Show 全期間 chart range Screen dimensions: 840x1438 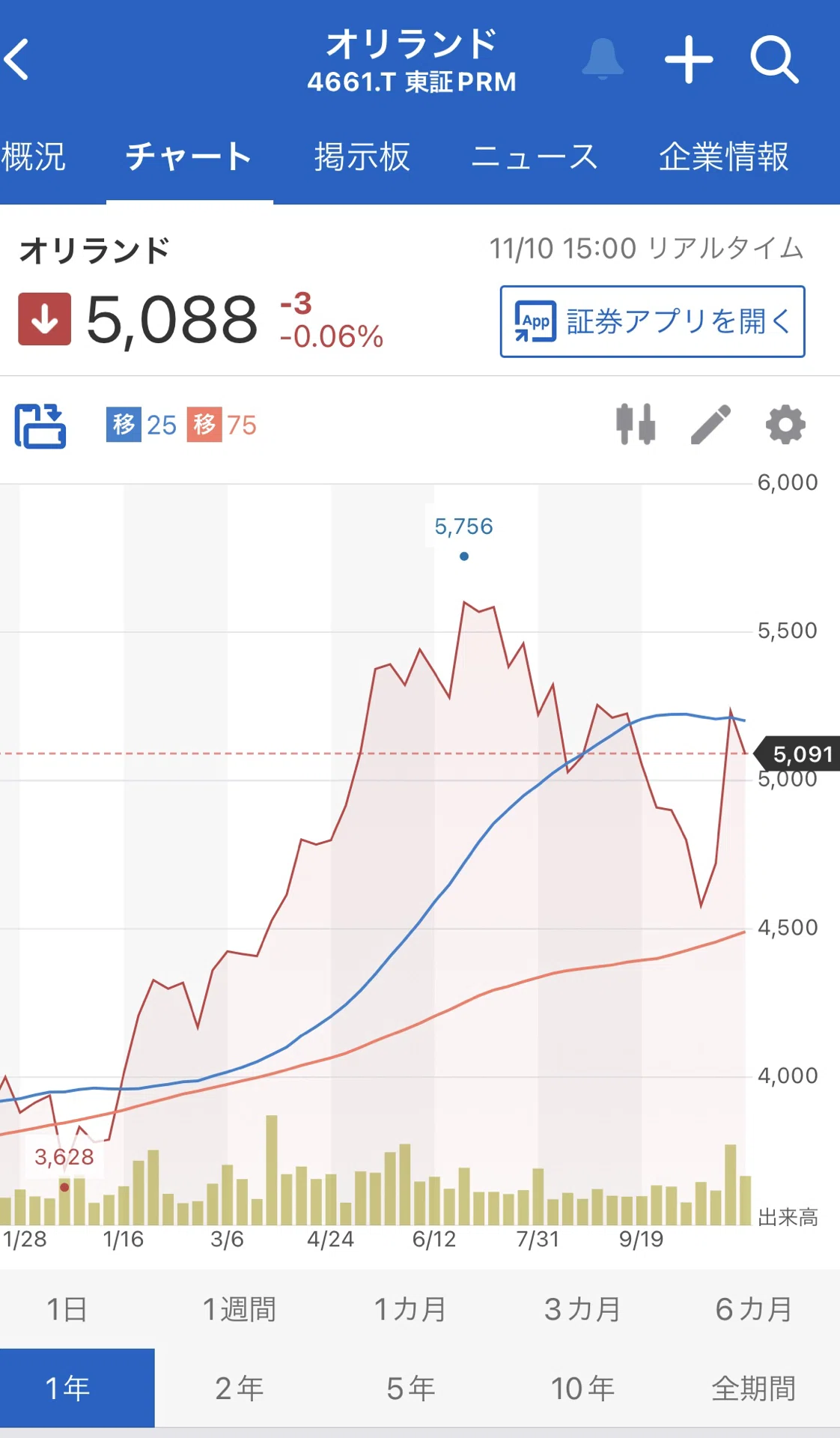tap(754, 1389)
